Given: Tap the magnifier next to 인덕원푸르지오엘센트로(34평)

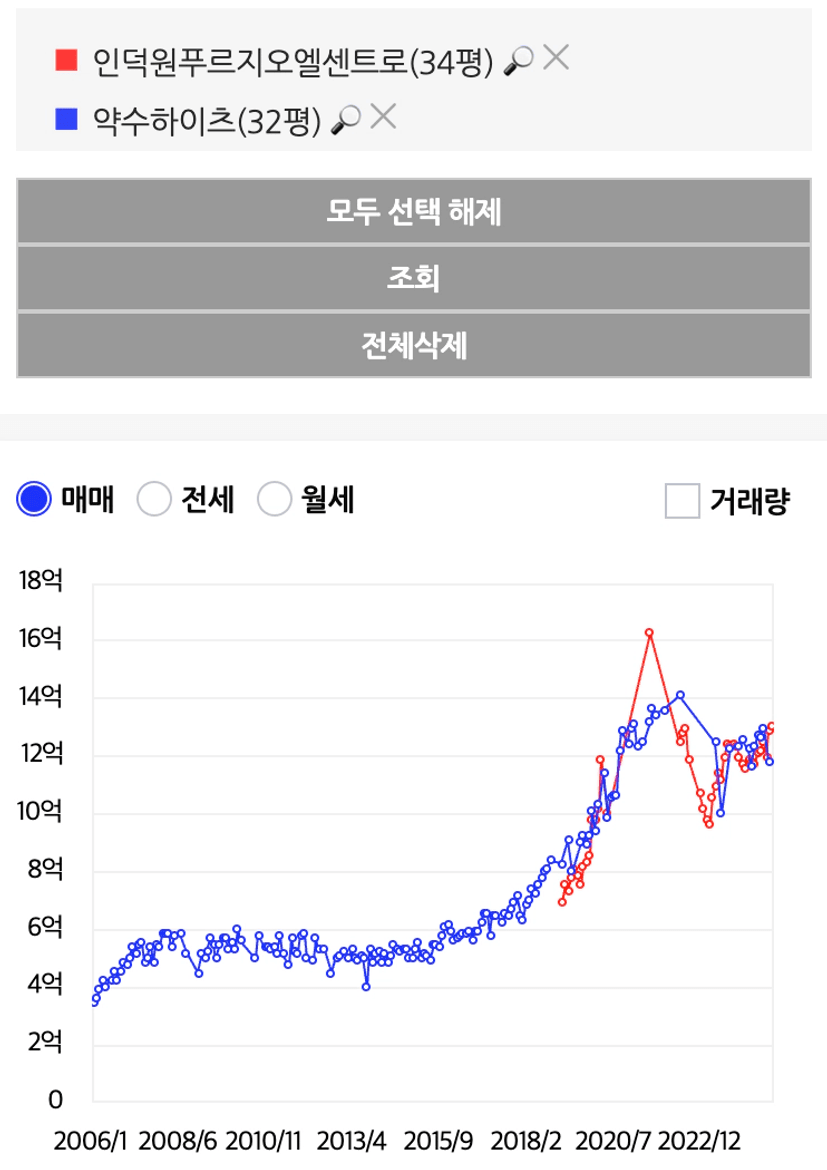Looking at the screenshot, I should click(518, 60).
